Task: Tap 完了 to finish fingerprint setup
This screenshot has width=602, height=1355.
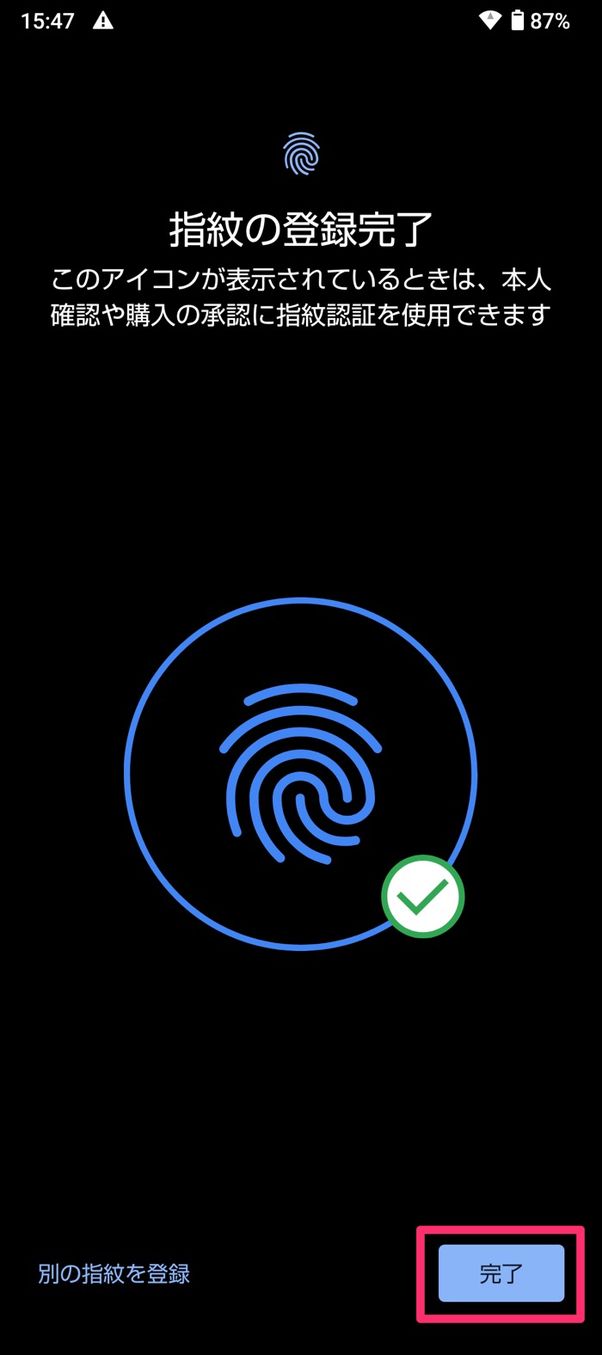Action: pyautogui.click(x=501, y=1273)
